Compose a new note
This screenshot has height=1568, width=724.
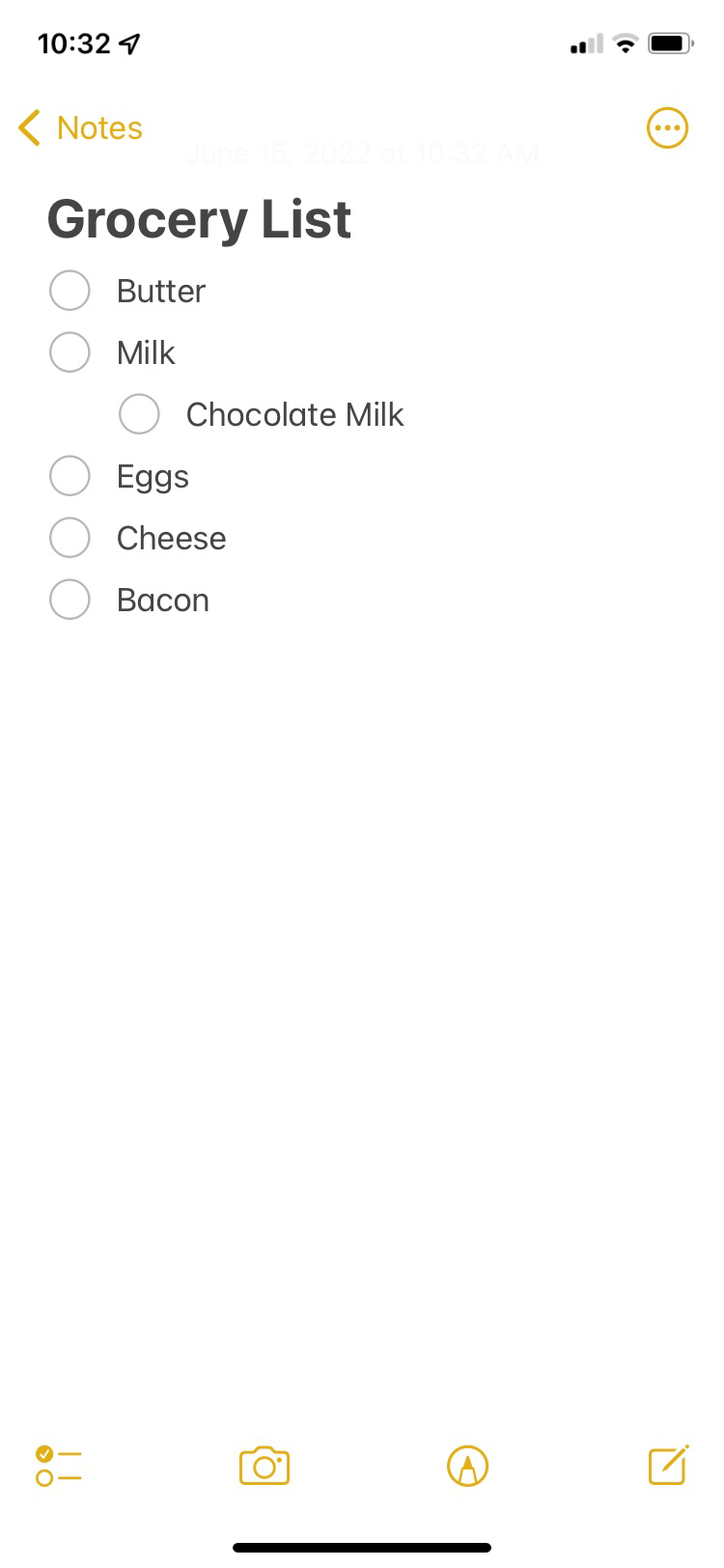coord(666,1466)
